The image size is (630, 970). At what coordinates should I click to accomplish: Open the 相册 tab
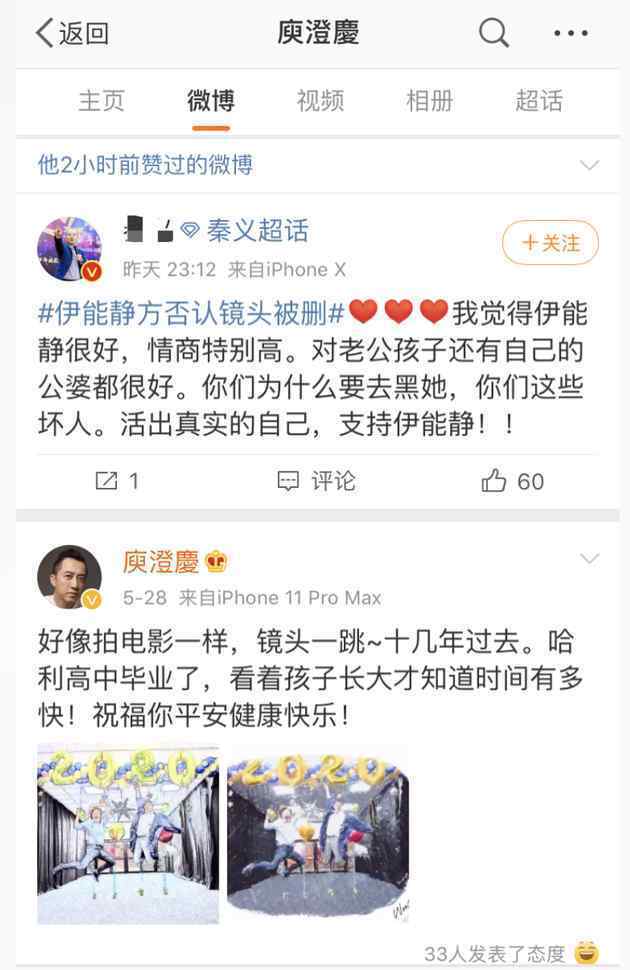[x=429, y=100]
